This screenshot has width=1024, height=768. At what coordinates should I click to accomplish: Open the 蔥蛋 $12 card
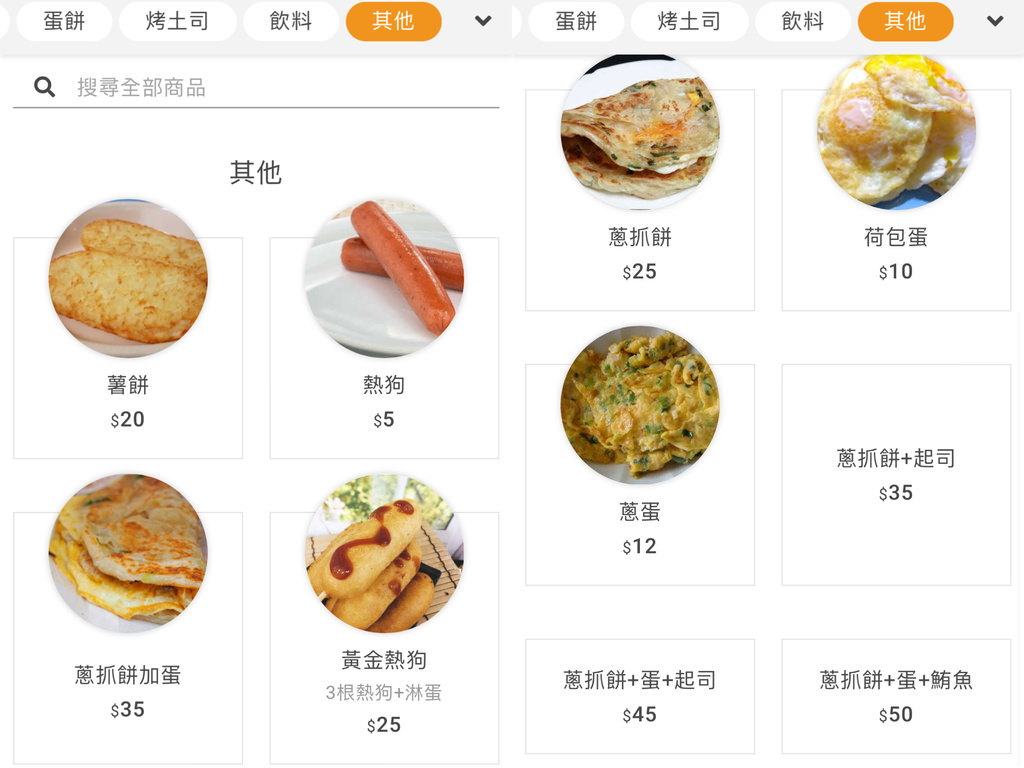[640, 475]
